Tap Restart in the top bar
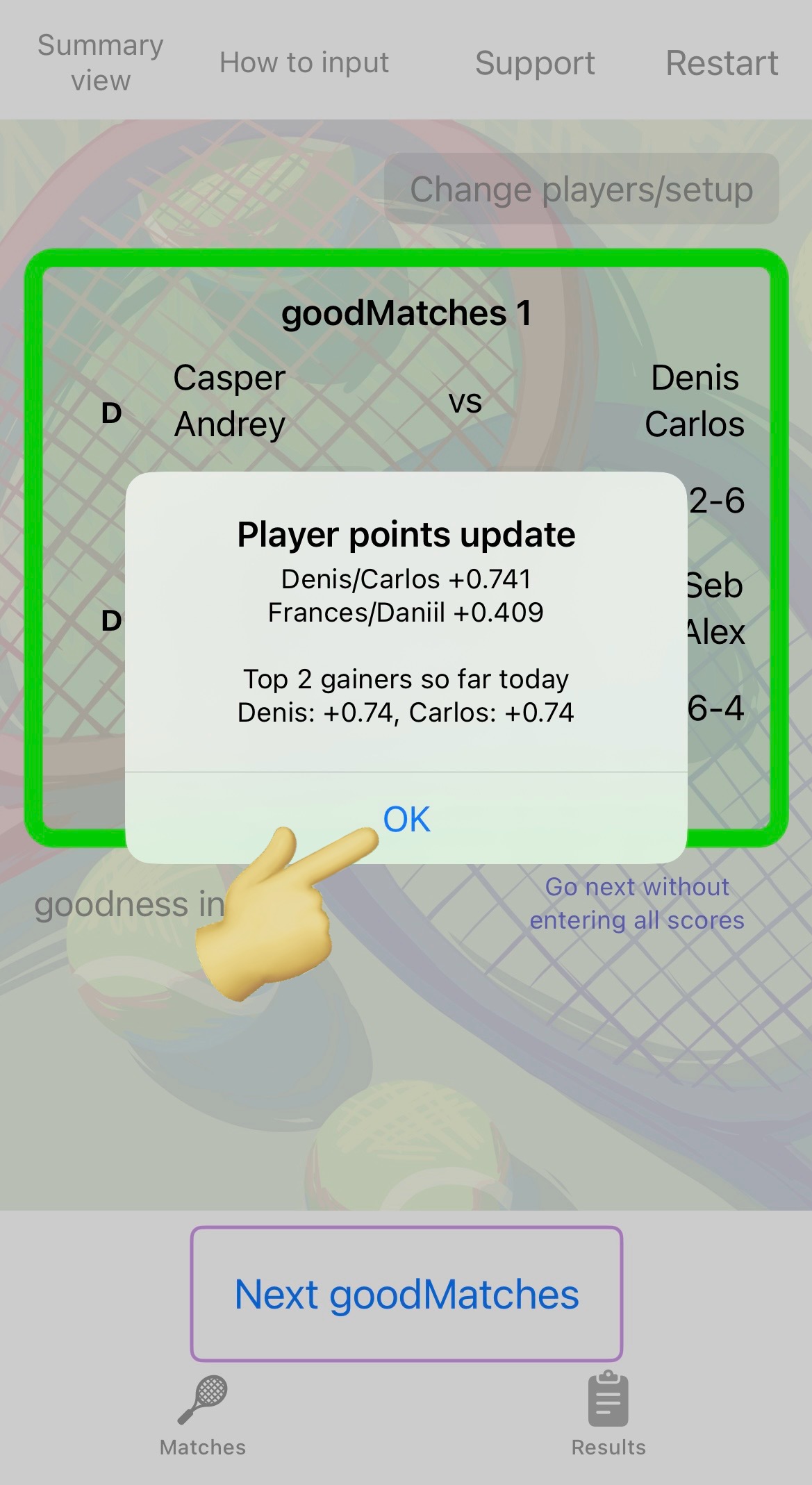Screen dimensions: 812x1485 (x=722, y=63)
